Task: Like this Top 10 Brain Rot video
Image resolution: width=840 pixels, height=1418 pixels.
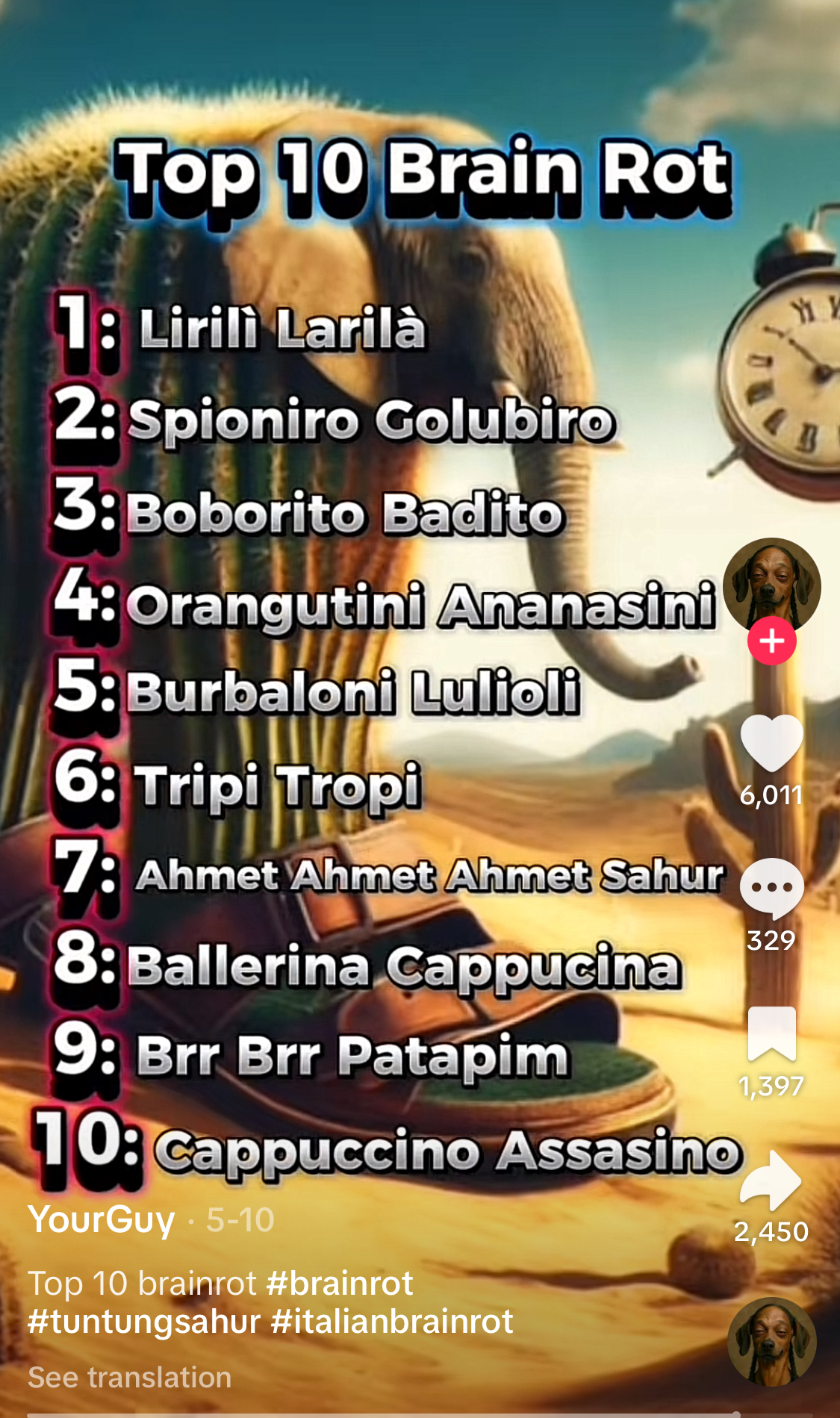Action: pyautogui.click(x=772, y=743)
